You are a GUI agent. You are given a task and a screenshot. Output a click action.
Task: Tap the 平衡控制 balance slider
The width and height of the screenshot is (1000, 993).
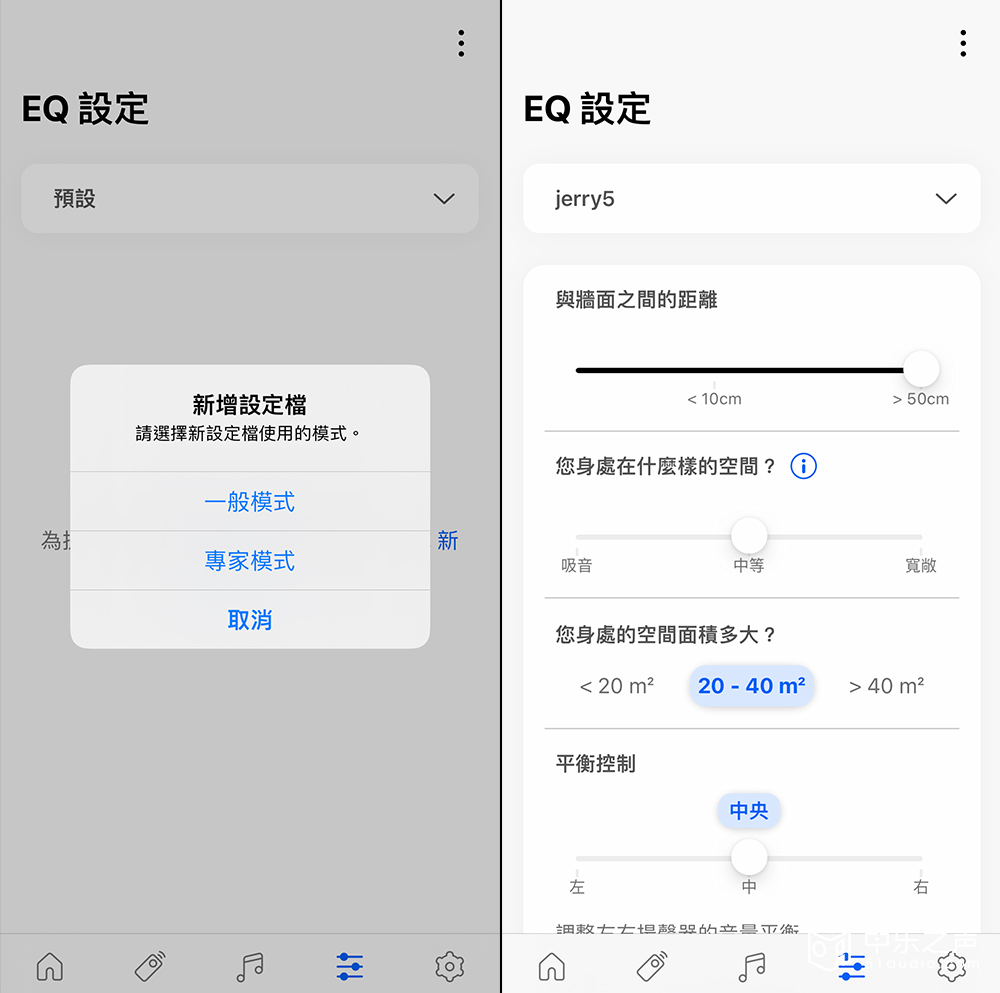748,857
